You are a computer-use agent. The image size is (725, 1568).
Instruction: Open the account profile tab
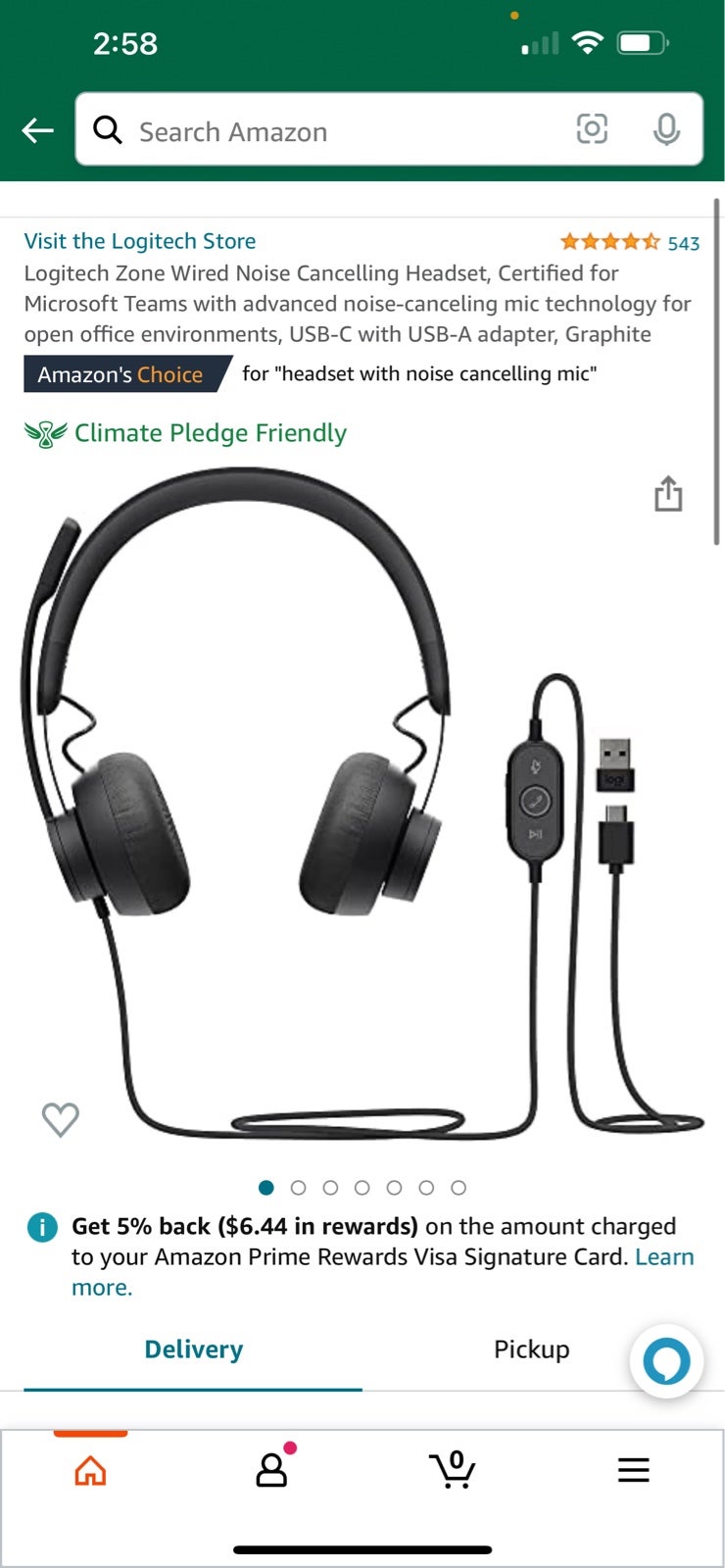pos(272,1468)
